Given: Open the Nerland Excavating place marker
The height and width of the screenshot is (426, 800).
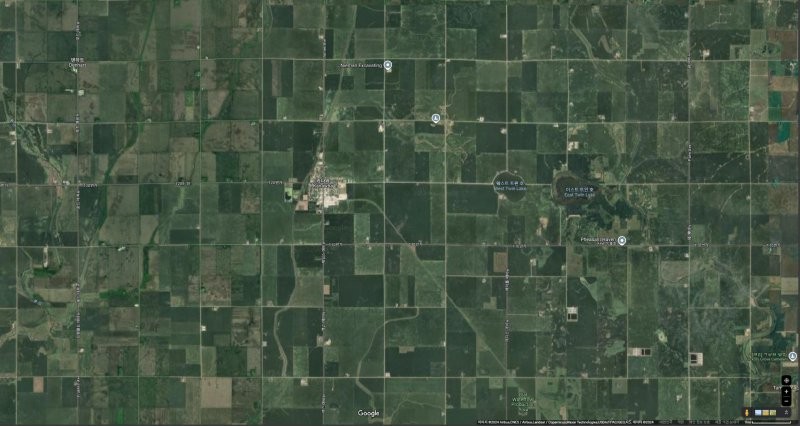Looking at the screenshot, I should point(388,65).
